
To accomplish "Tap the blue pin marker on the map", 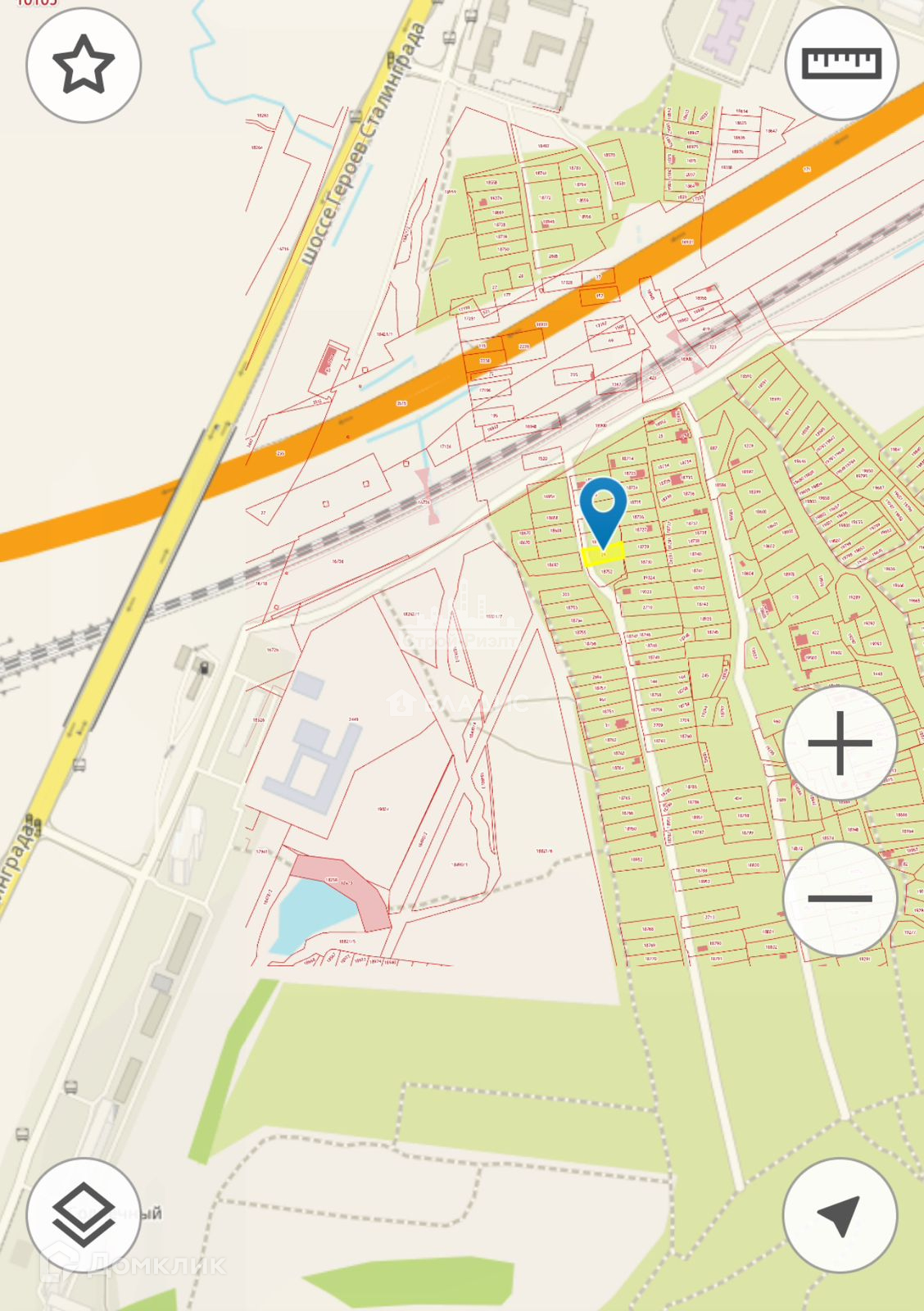I will [x=603, y=506].
